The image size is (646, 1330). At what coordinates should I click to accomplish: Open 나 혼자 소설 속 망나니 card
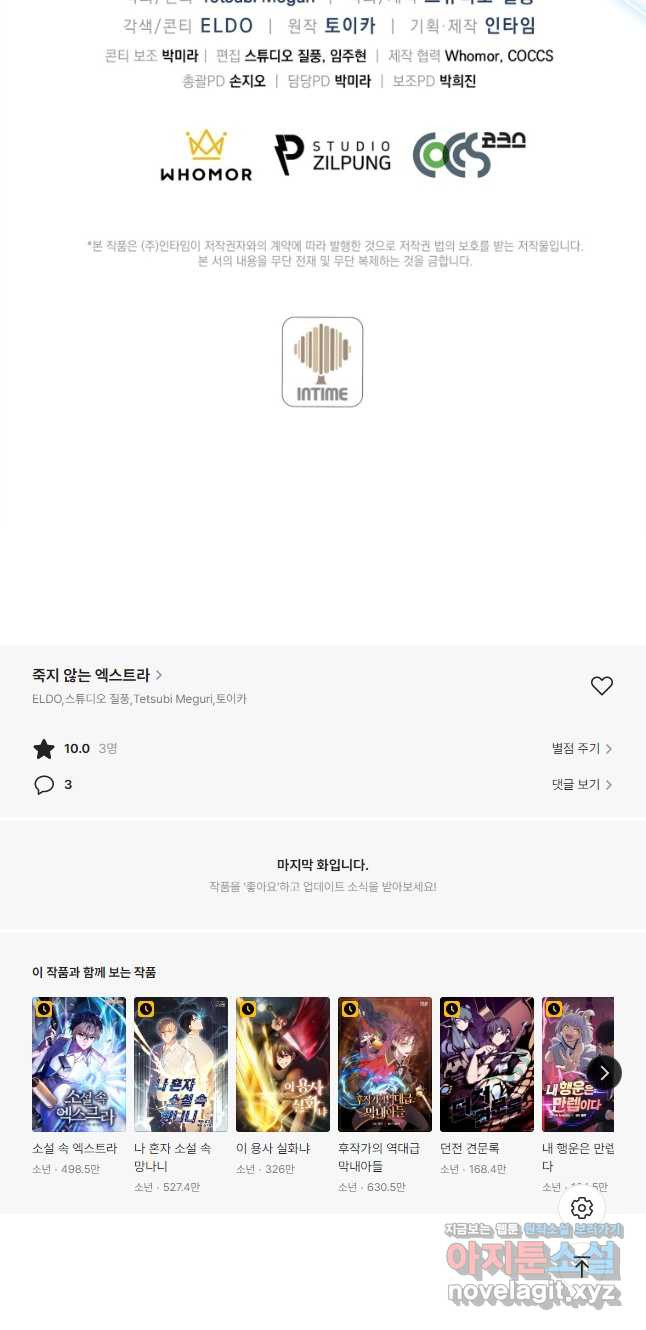pyautogui.click(x=181, y=1064)
